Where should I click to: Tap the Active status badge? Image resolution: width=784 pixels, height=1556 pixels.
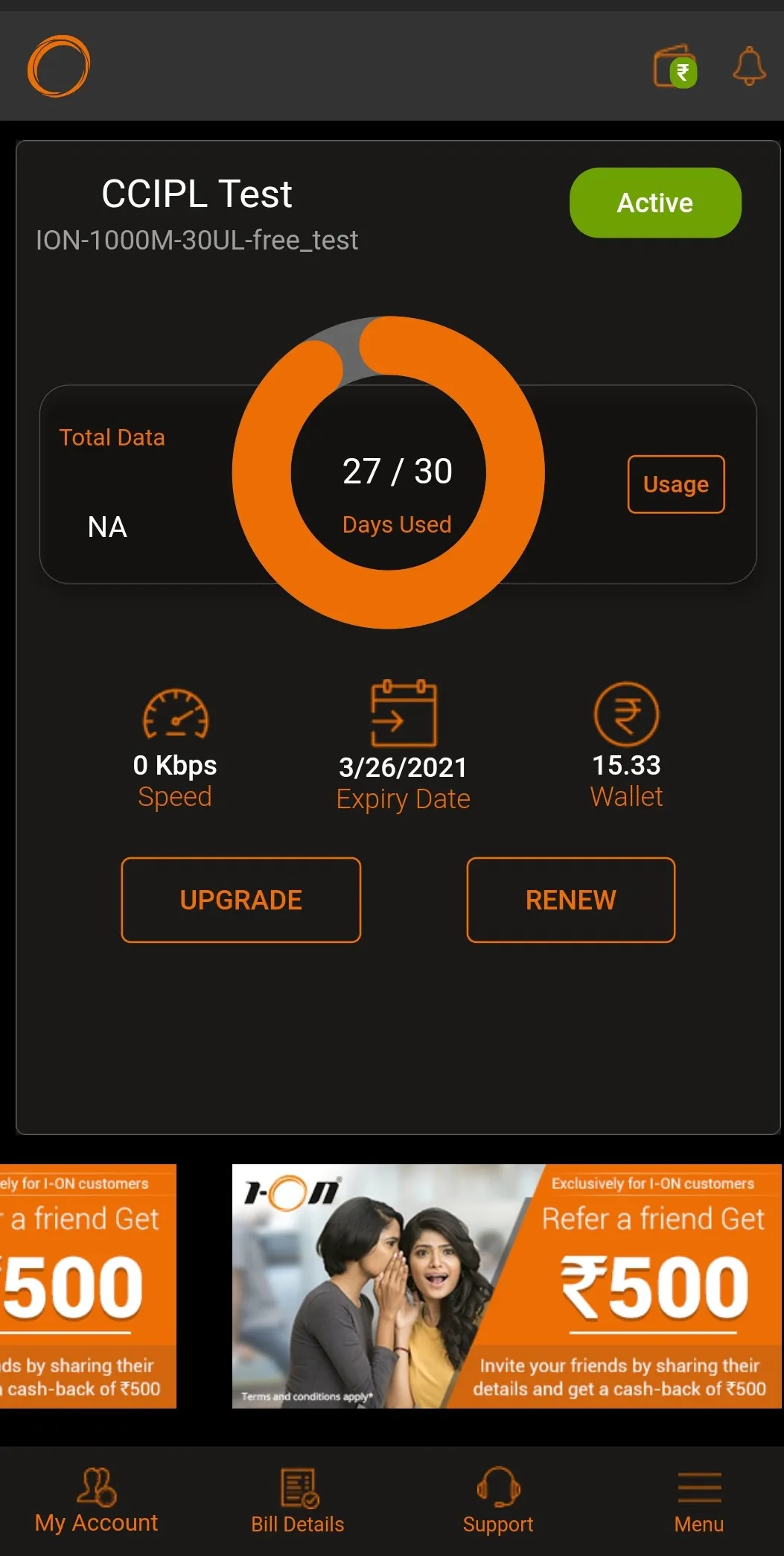point(654,202)
